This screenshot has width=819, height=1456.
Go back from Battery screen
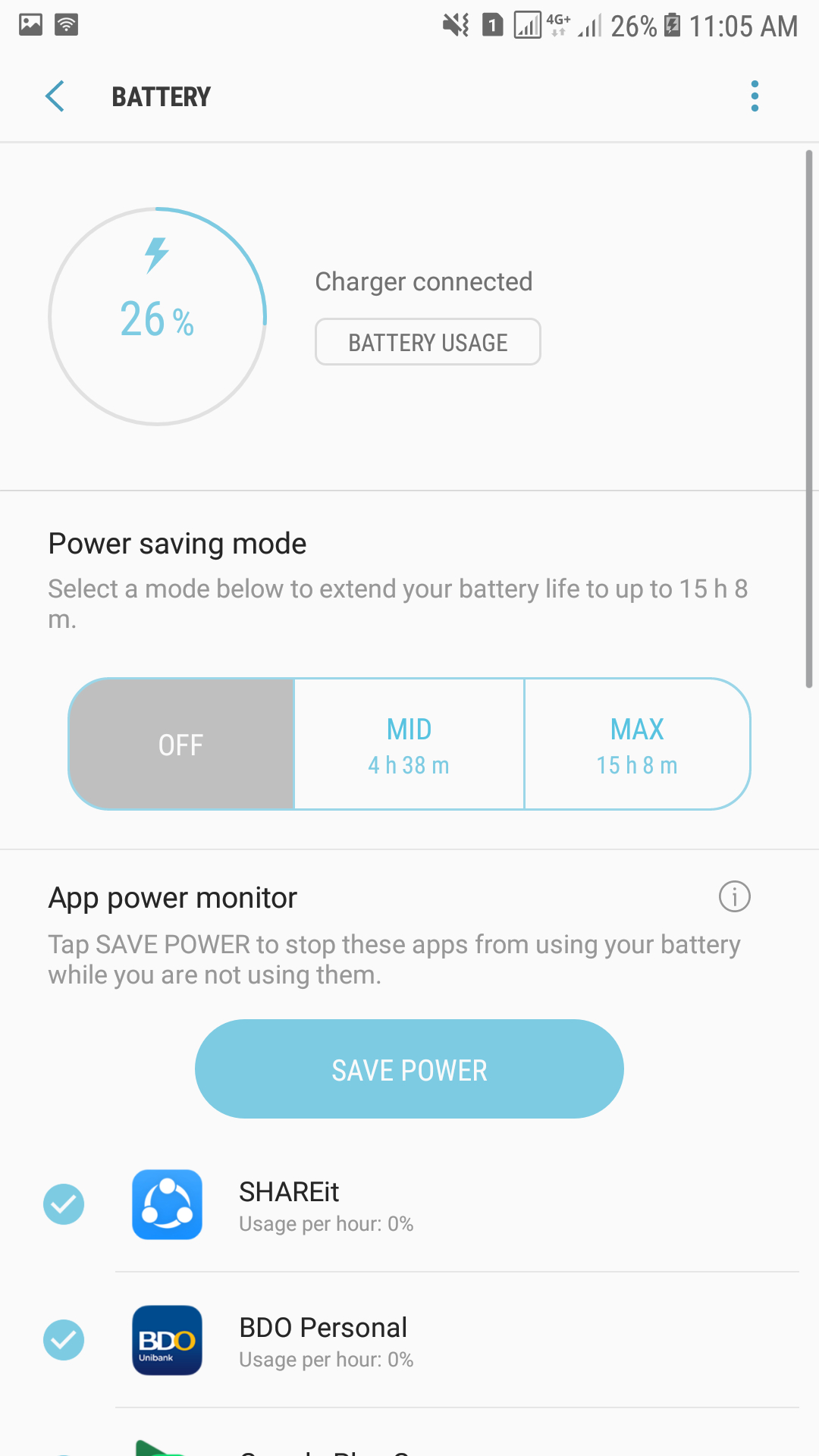[55, 96]
